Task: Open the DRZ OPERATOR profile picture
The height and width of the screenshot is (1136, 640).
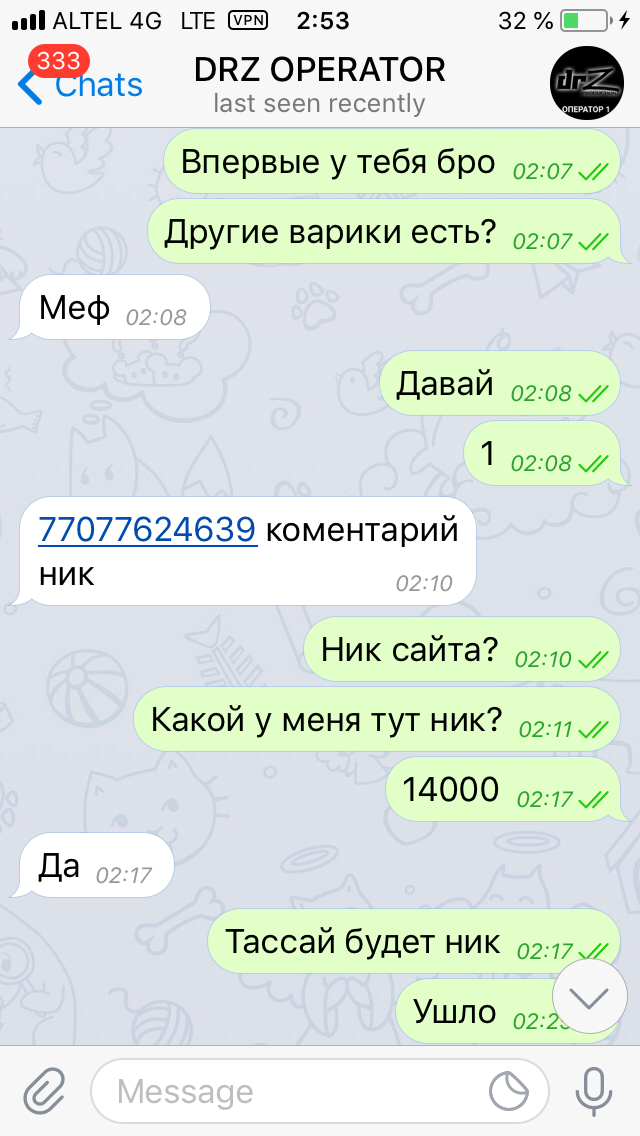Action: [x=587, y=84]
